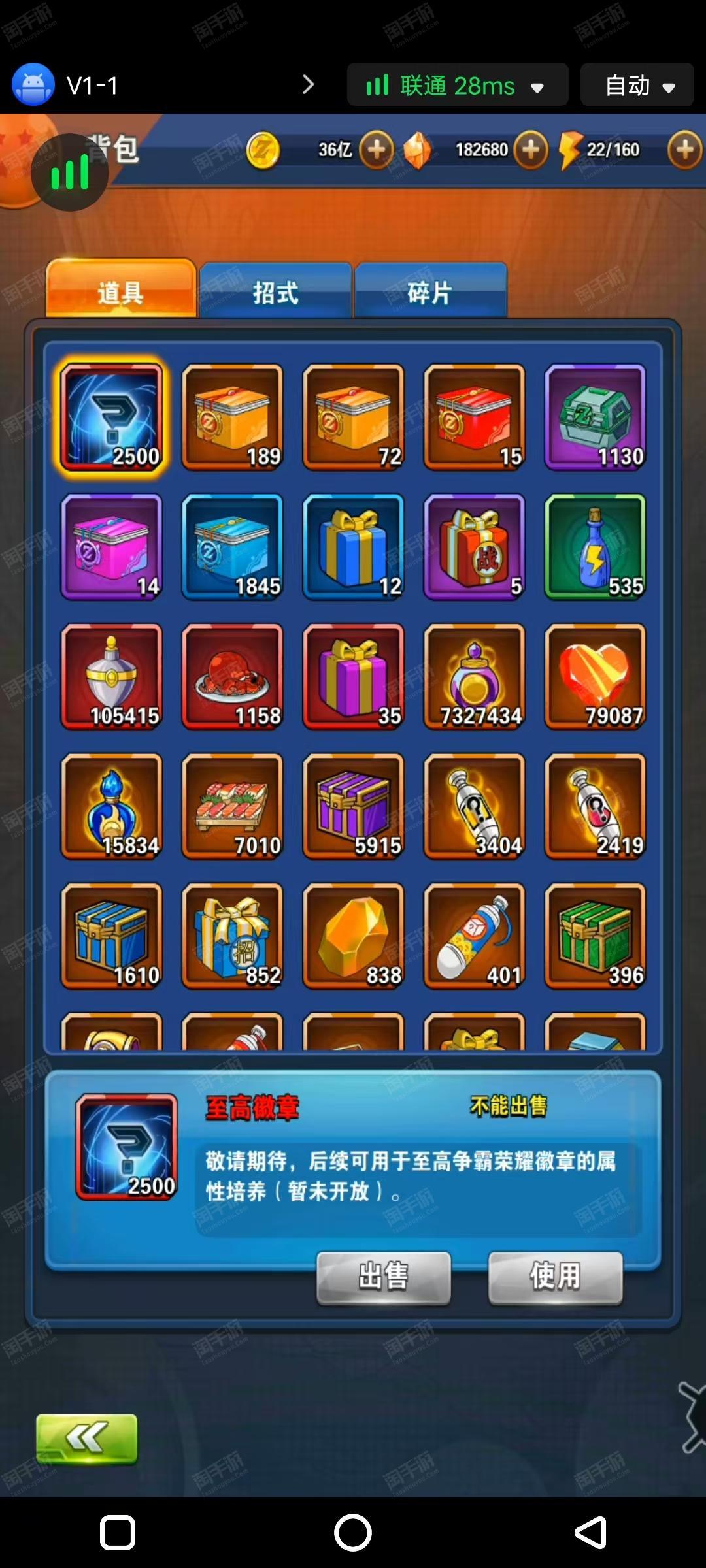
Task: Tap the 使用 use button
Action: click(x=555, y=1277)
